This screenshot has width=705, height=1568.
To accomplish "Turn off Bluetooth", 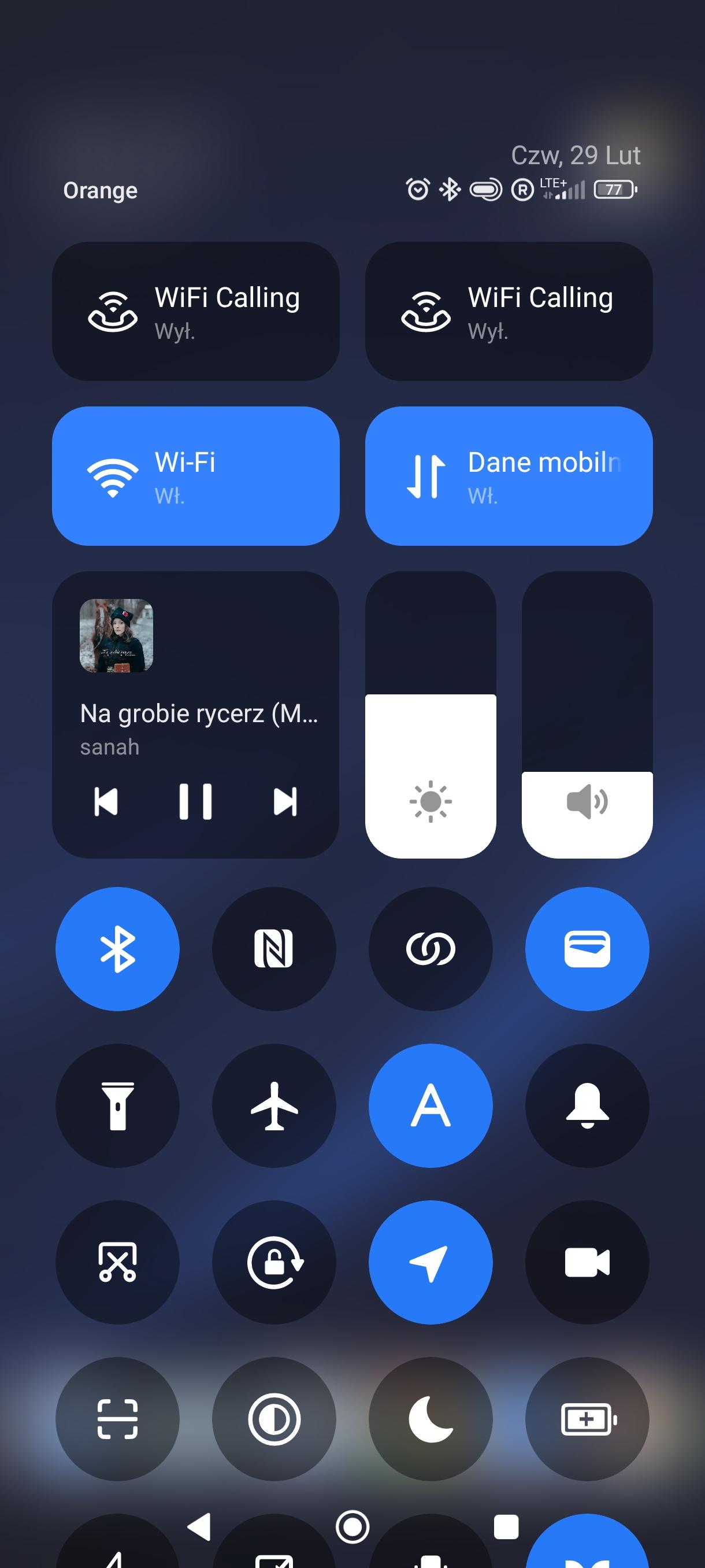I will point(117,948).
